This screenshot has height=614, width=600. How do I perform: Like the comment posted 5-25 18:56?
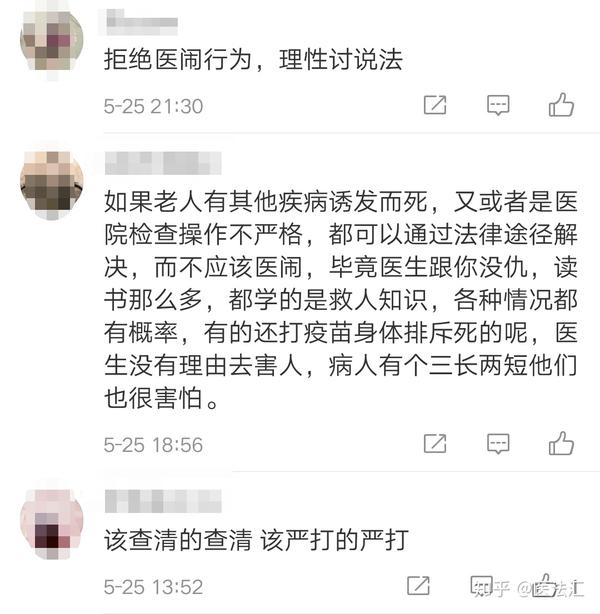[x=561, y=443]
